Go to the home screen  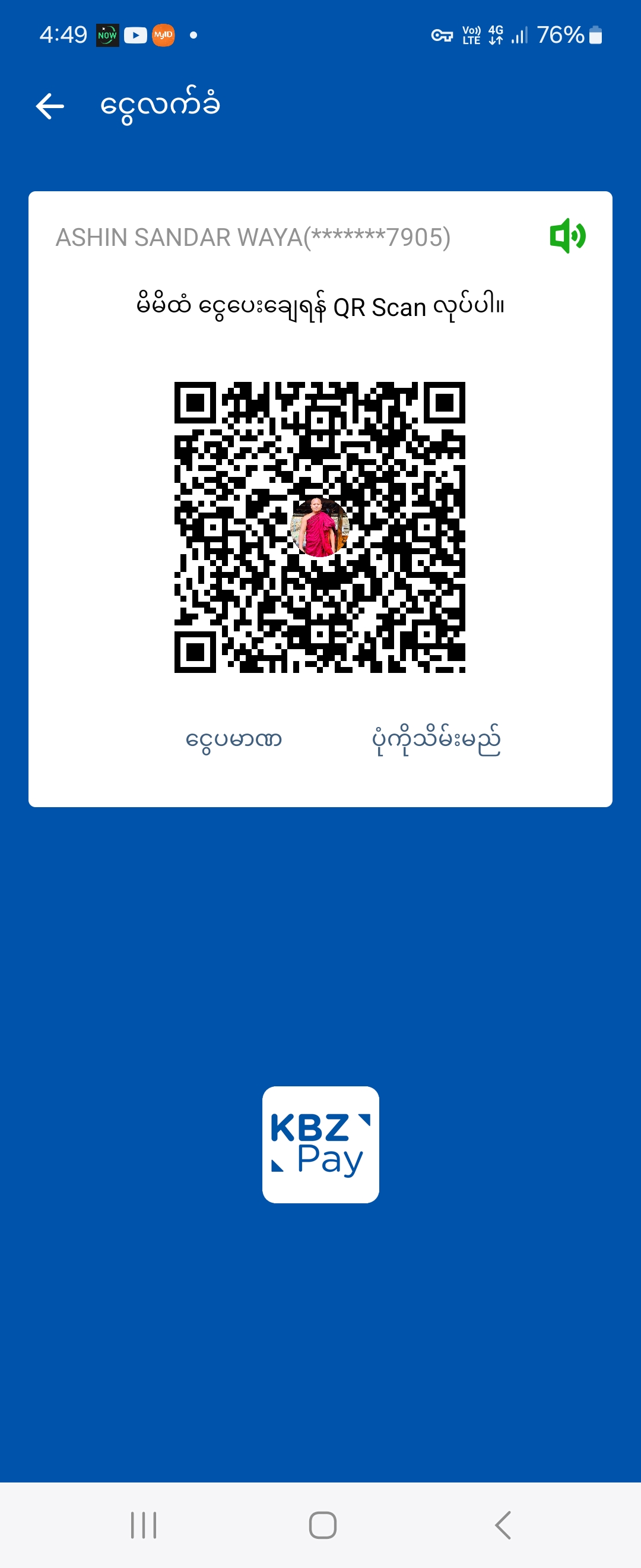[322, 1525]
